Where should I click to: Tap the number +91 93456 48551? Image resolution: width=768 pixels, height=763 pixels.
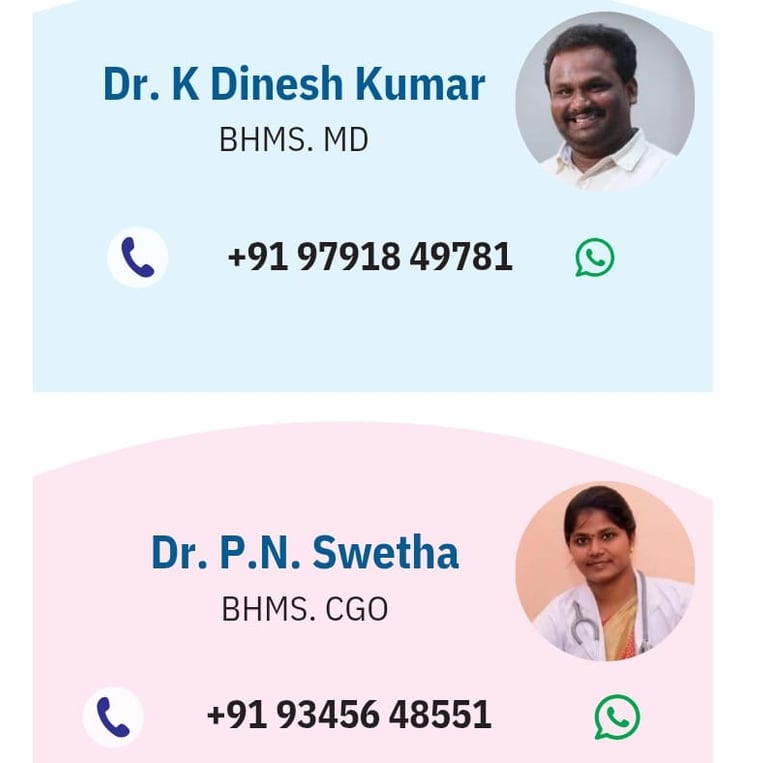point(349,715)
